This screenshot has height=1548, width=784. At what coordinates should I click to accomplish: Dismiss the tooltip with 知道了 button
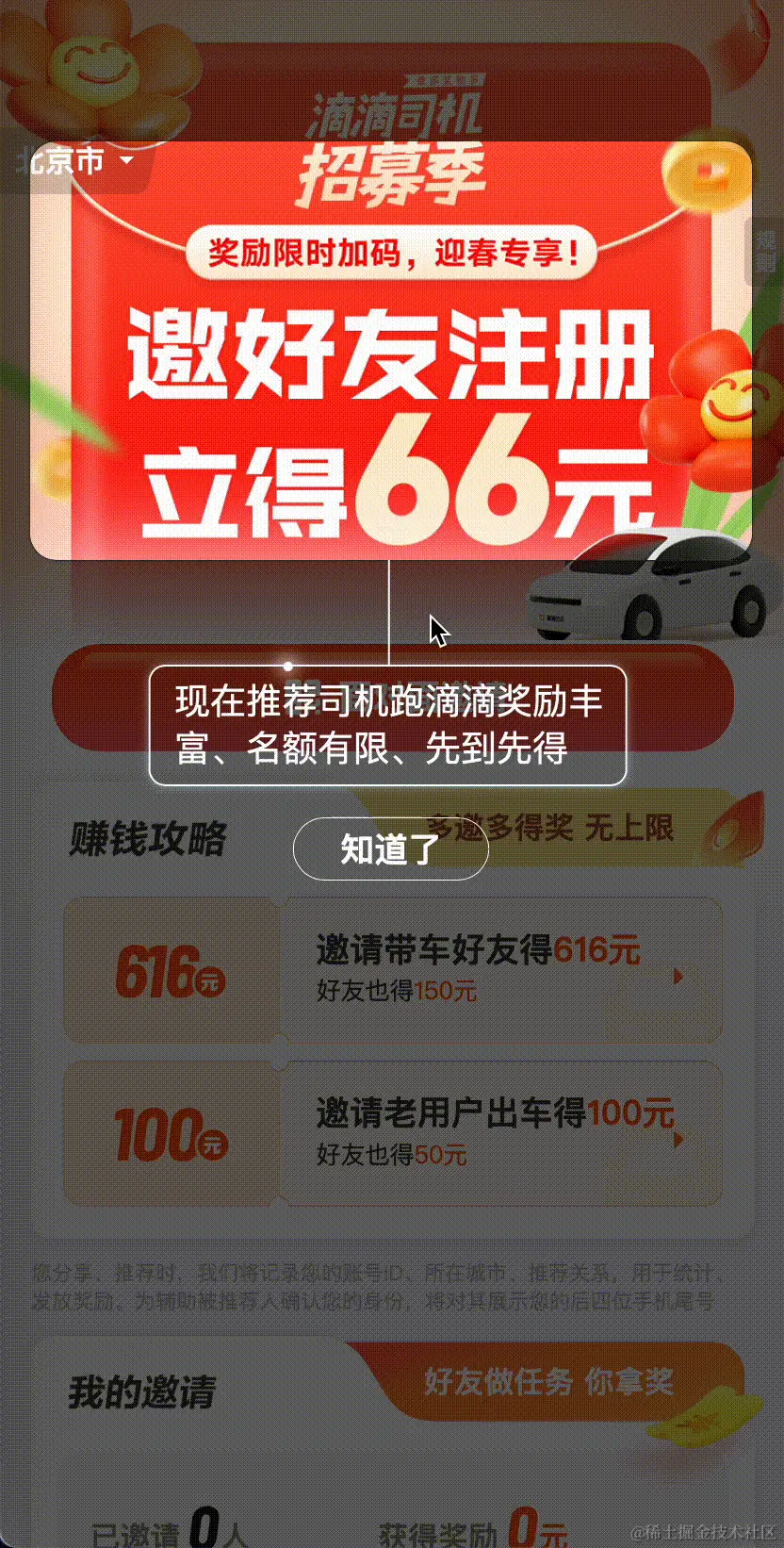pyautogui.click(x=389, y=849)
